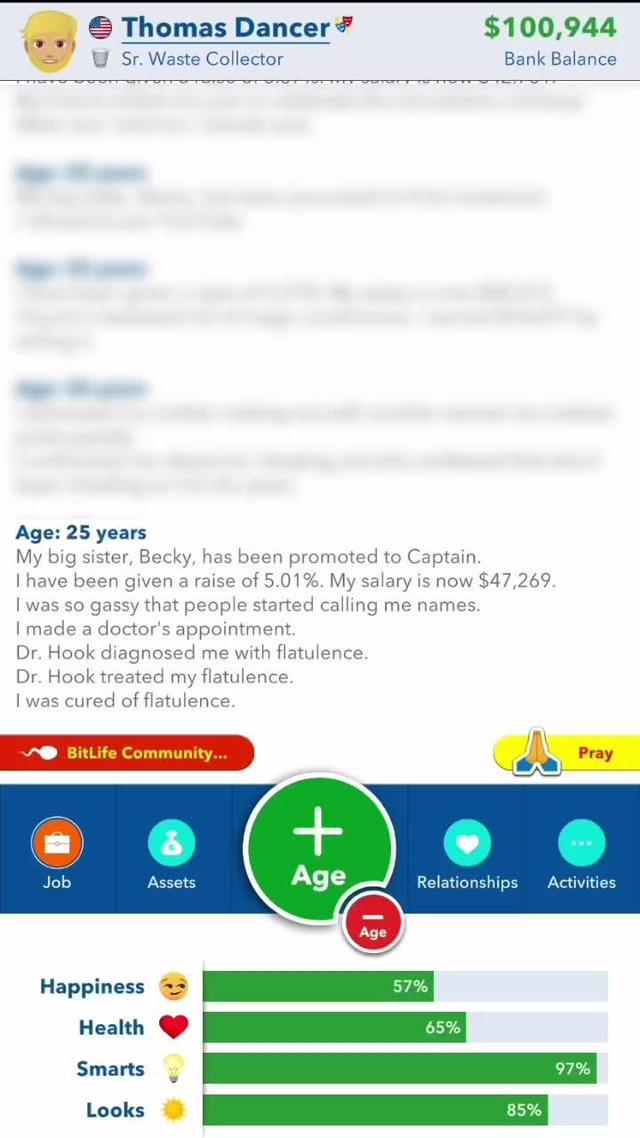Open the Relationships tab
This screenshot has height=1138, width=640.
467,852
